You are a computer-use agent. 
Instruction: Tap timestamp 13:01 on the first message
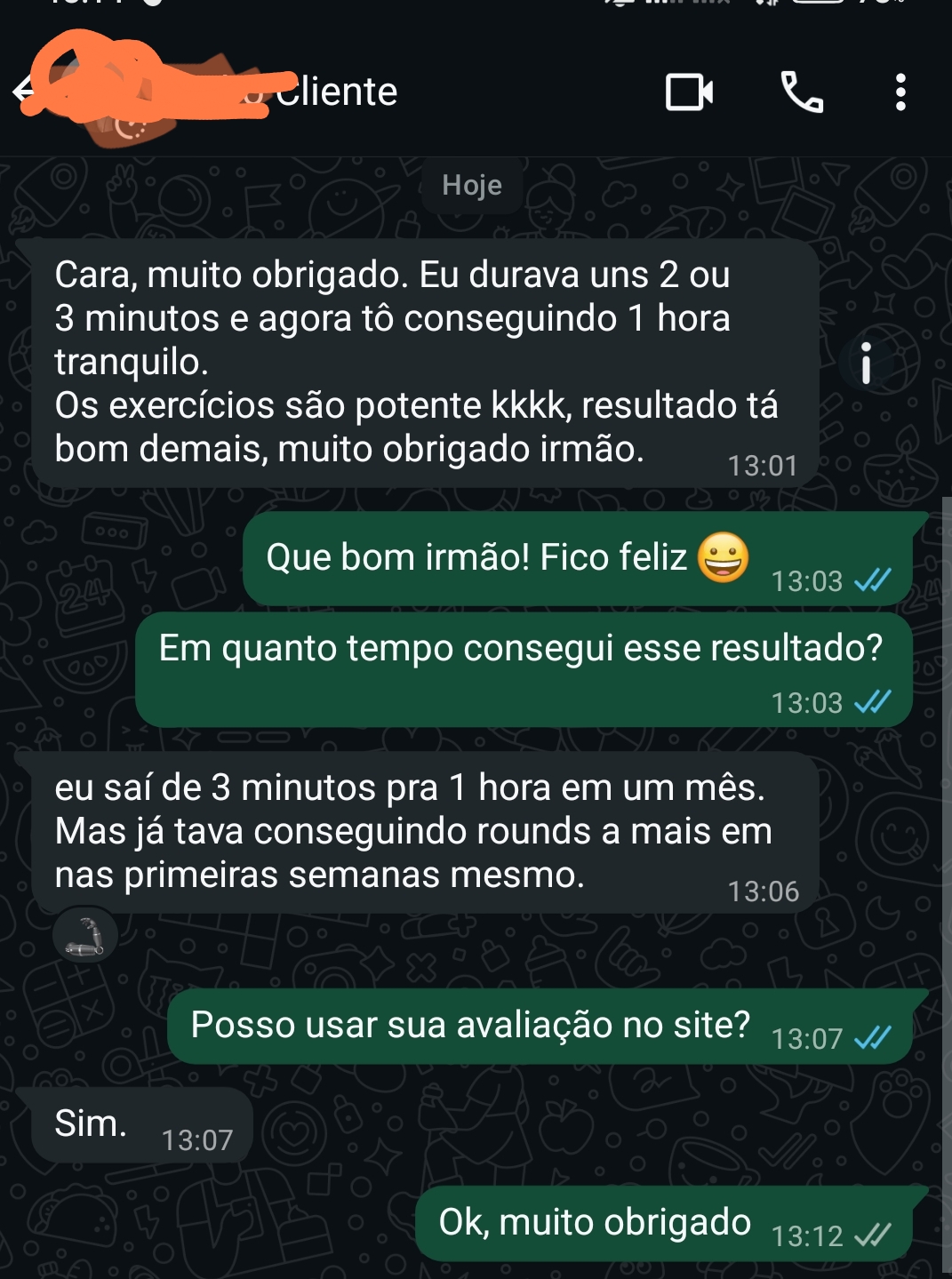pyautogui.click(x=761, y=463)
